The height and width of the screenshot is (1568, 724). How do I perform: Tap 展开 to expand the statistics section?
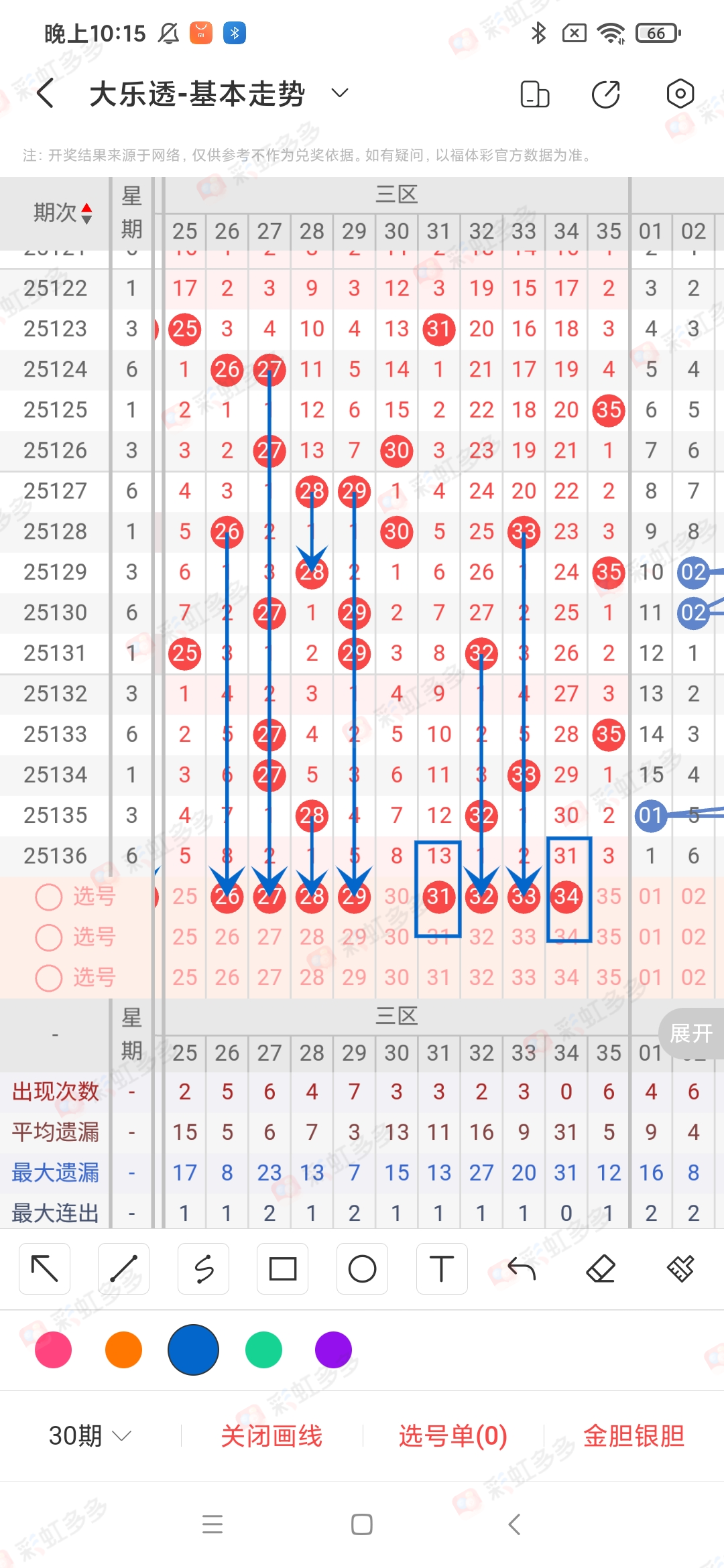click(x=691, y=1034)
